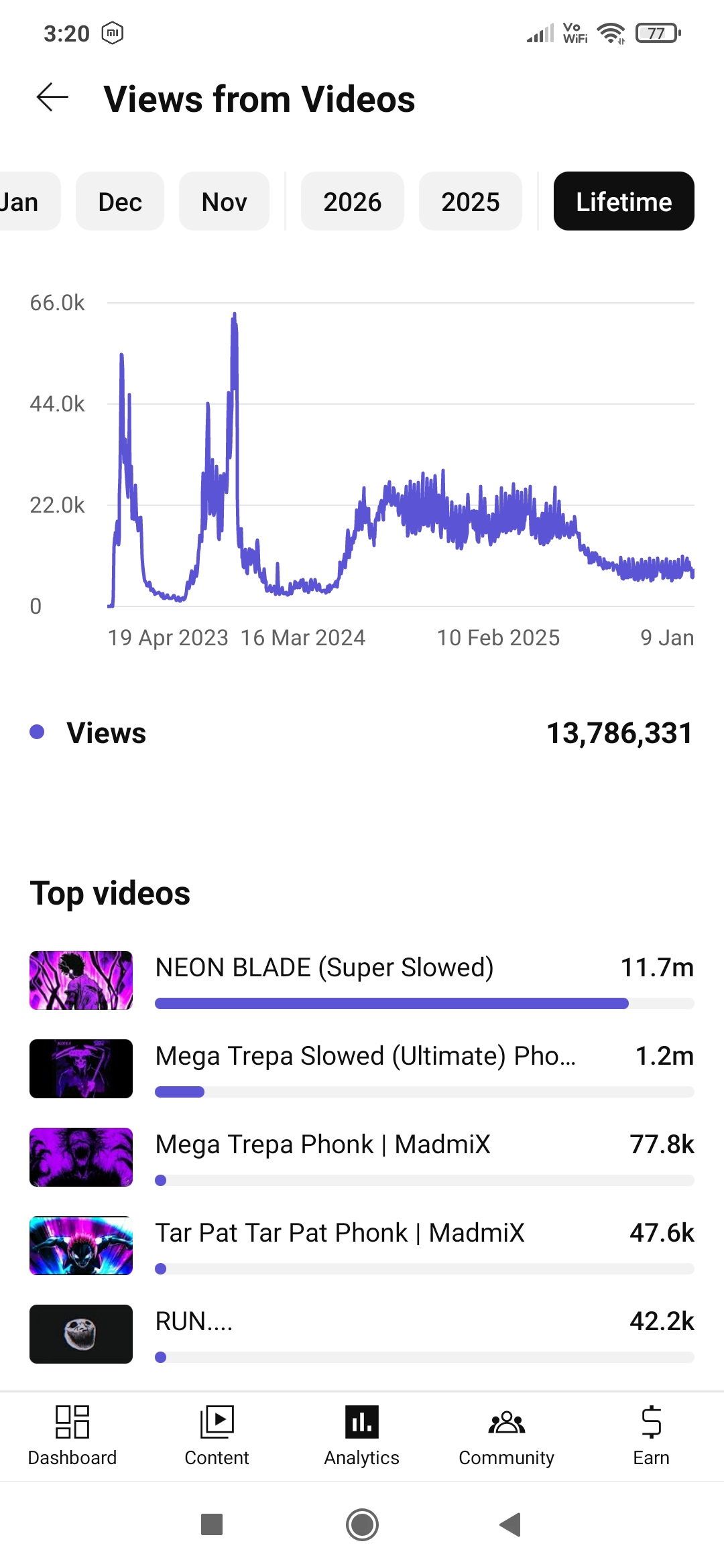This screenshot has height=1568, width=724.
Task: Go back using the top arrow
Action: coord(52,98)
